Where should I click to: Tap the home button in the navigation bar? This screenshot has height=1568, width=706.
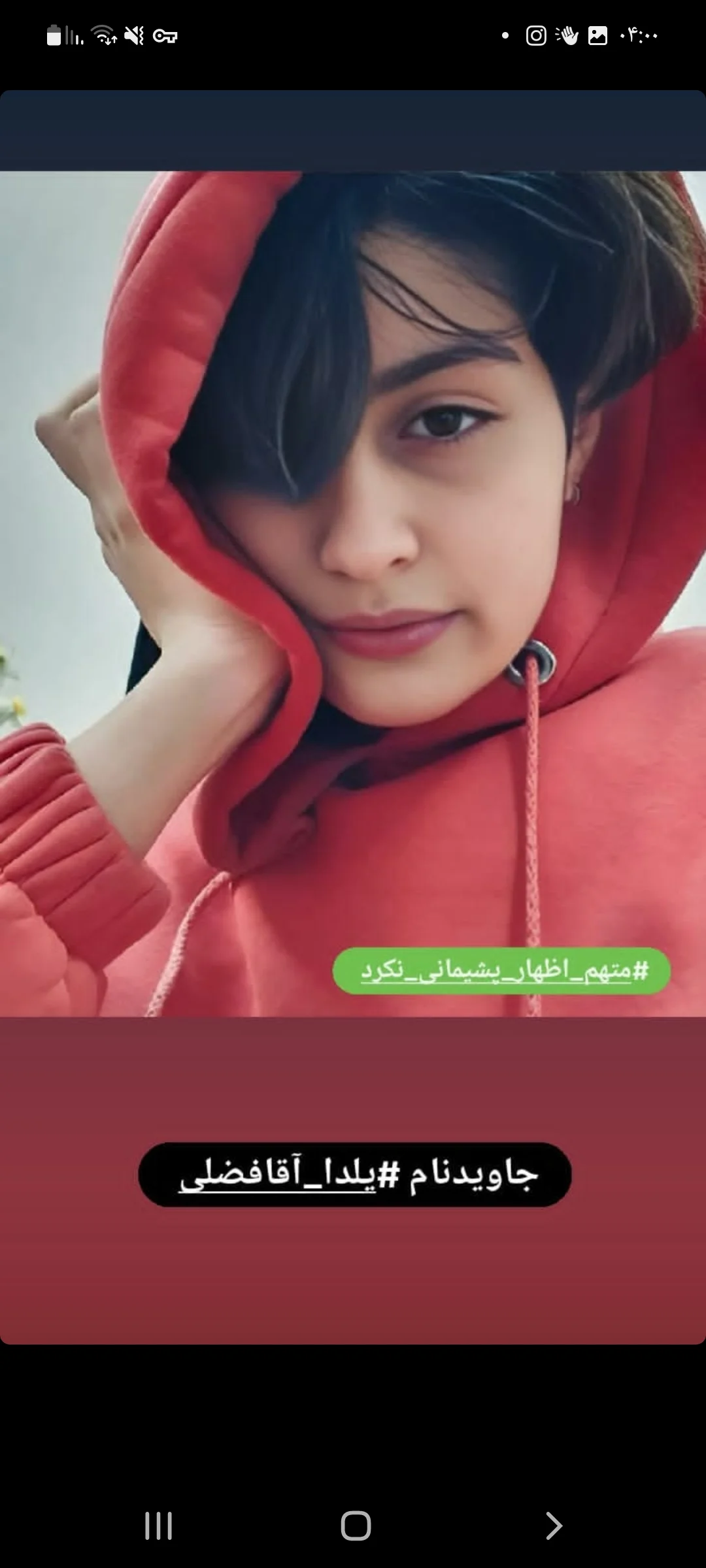pyautogui.click(x=356, y=1526)
